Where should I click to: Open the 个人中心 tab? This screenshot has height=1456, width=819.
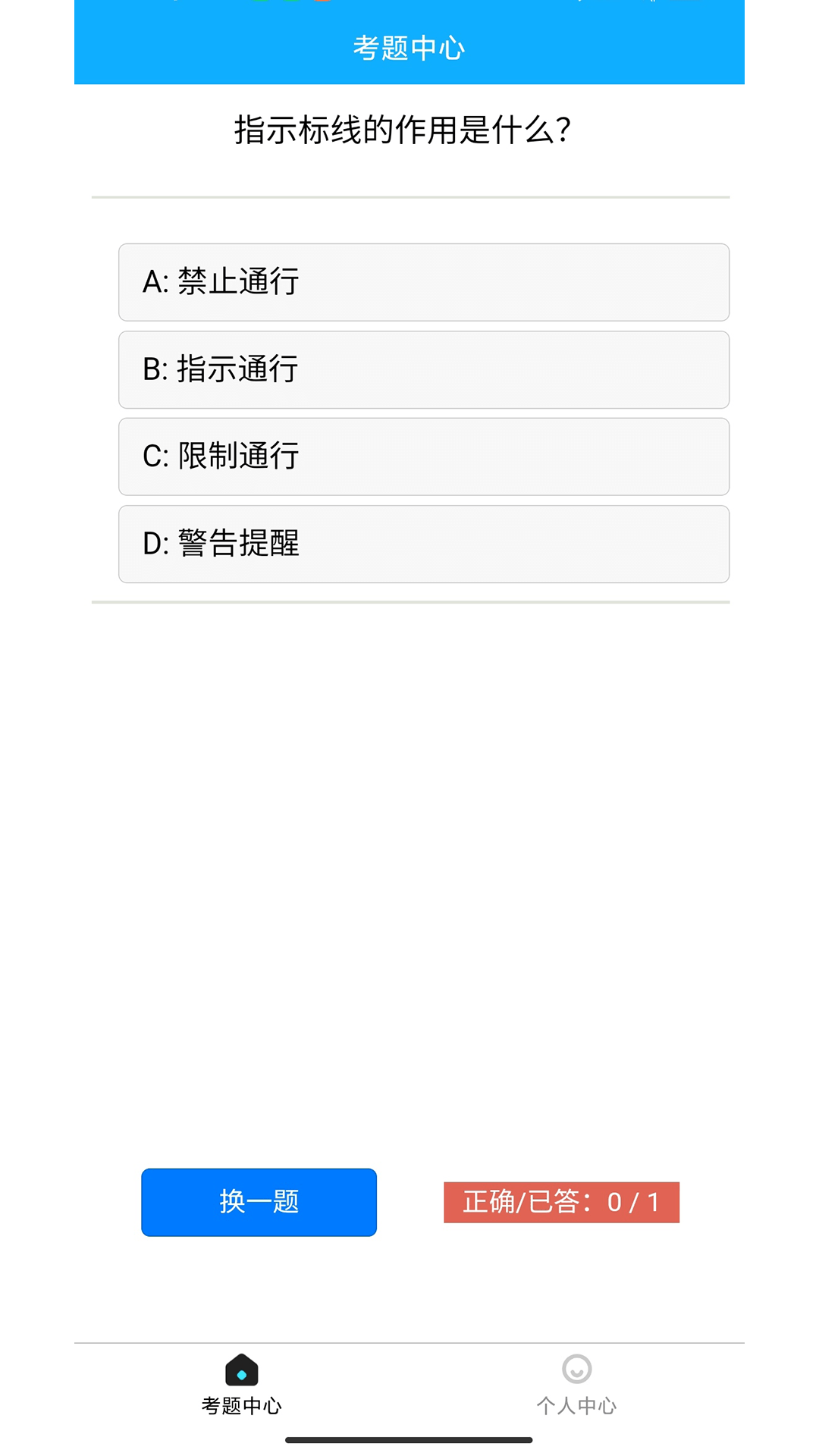click(576, 1385)
